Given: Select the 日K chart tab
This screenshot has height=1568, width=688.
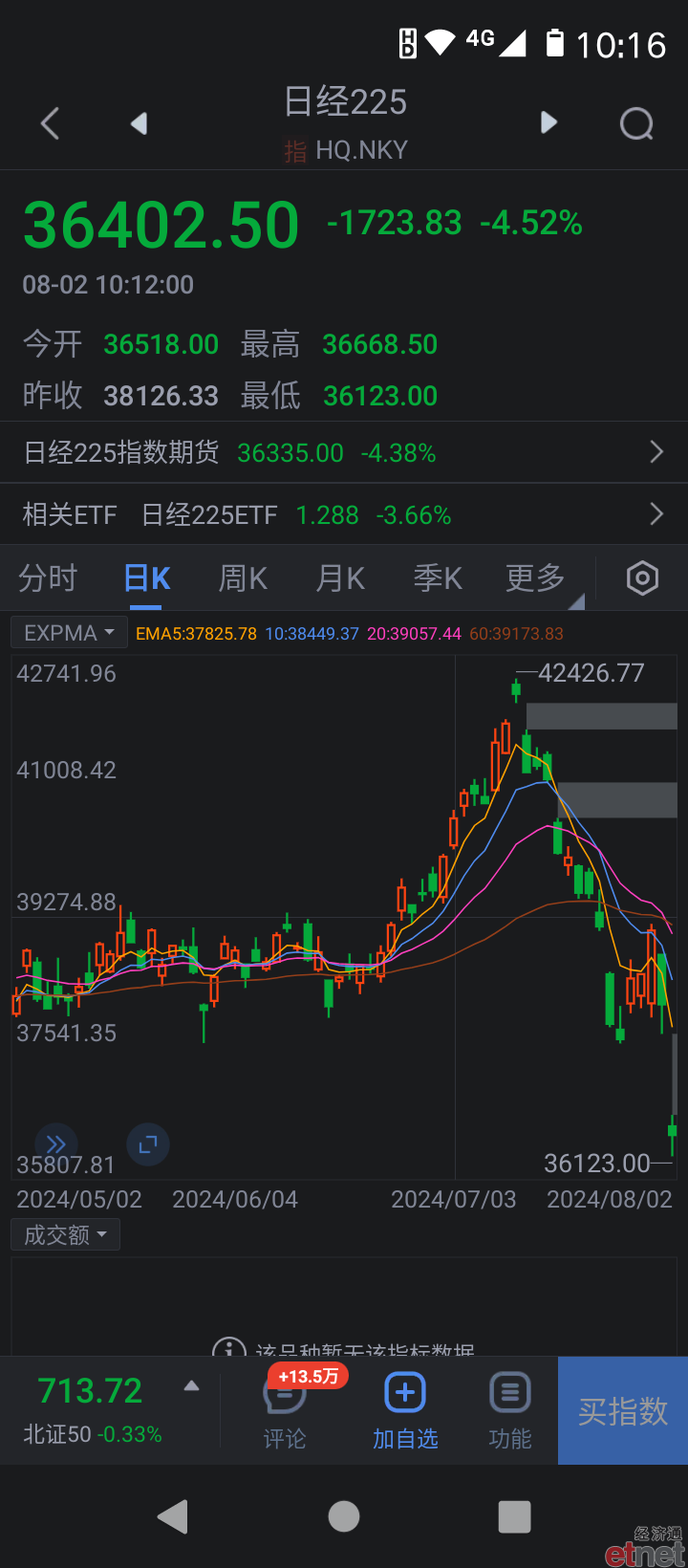Looking at the screenshot, I should coord(147,578).
